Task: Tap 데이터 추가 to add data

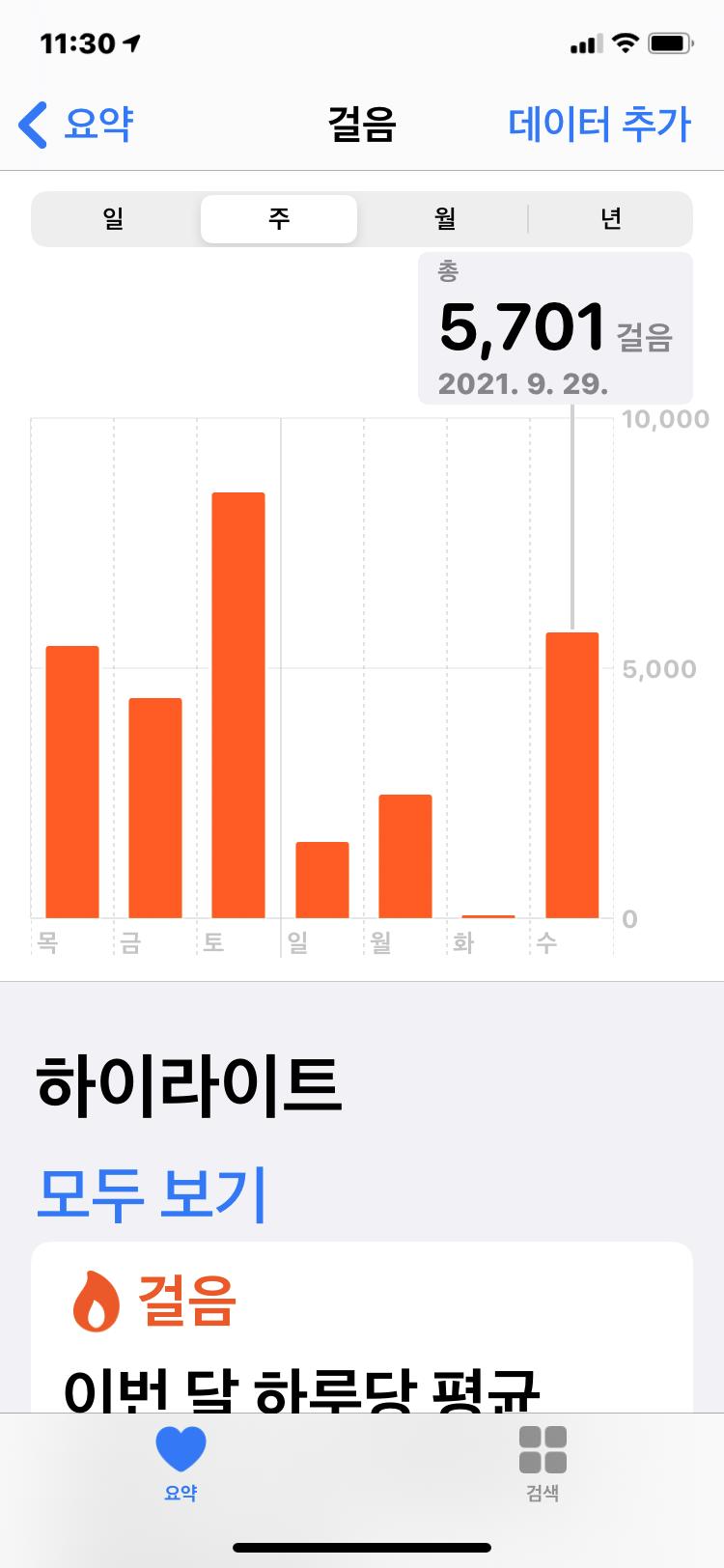Action: click(599, 125)
